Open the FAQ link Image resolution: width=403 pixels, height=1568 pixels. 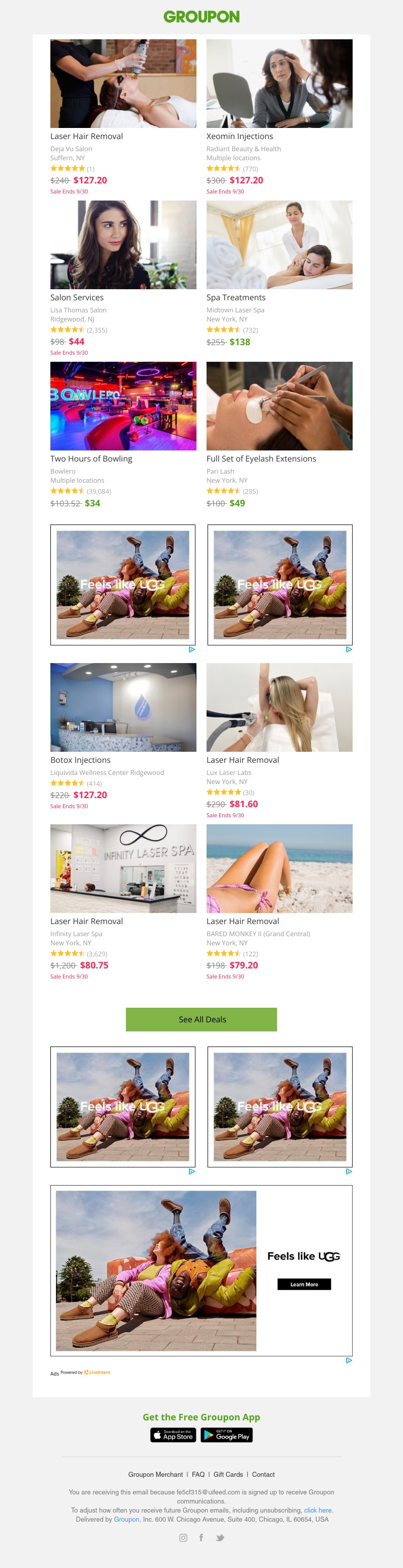(198, 1474)
